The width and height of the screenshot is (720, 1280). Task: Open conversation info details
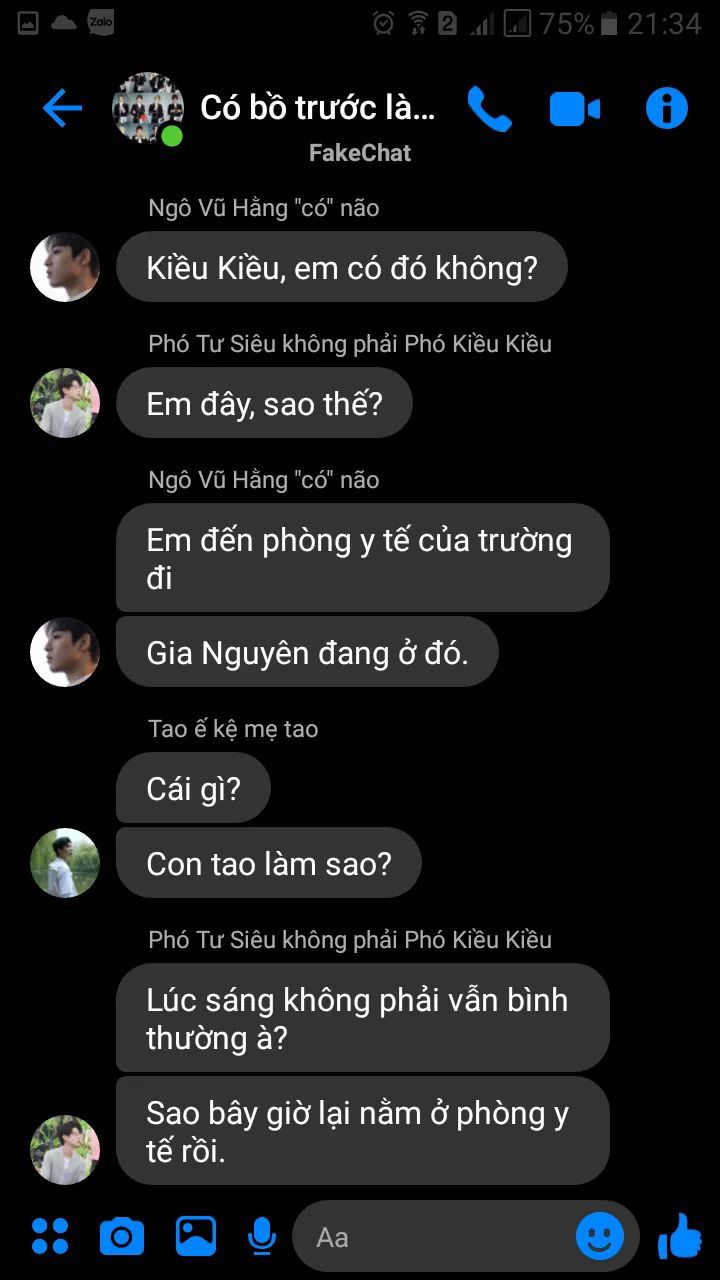coord(667,108)
